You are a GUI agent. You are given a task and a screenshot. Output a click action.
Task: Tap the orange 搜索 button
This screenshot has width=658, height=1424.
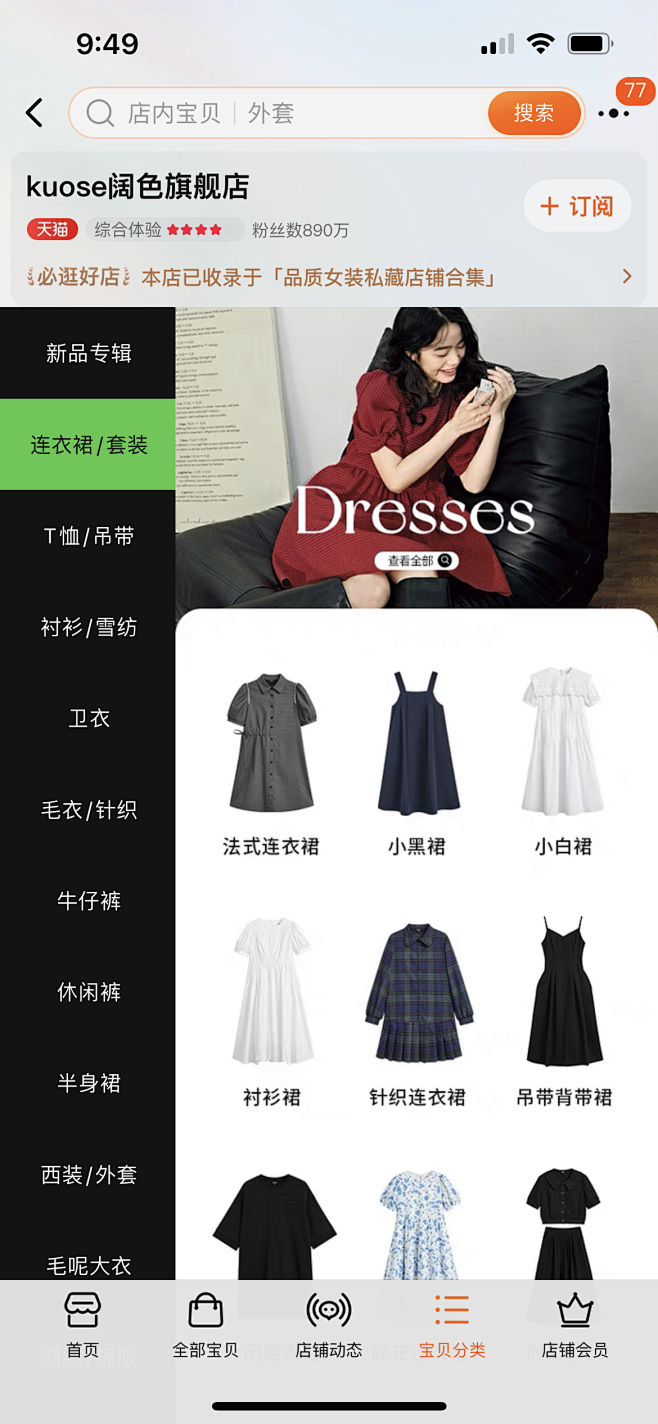tap(534, 113)
